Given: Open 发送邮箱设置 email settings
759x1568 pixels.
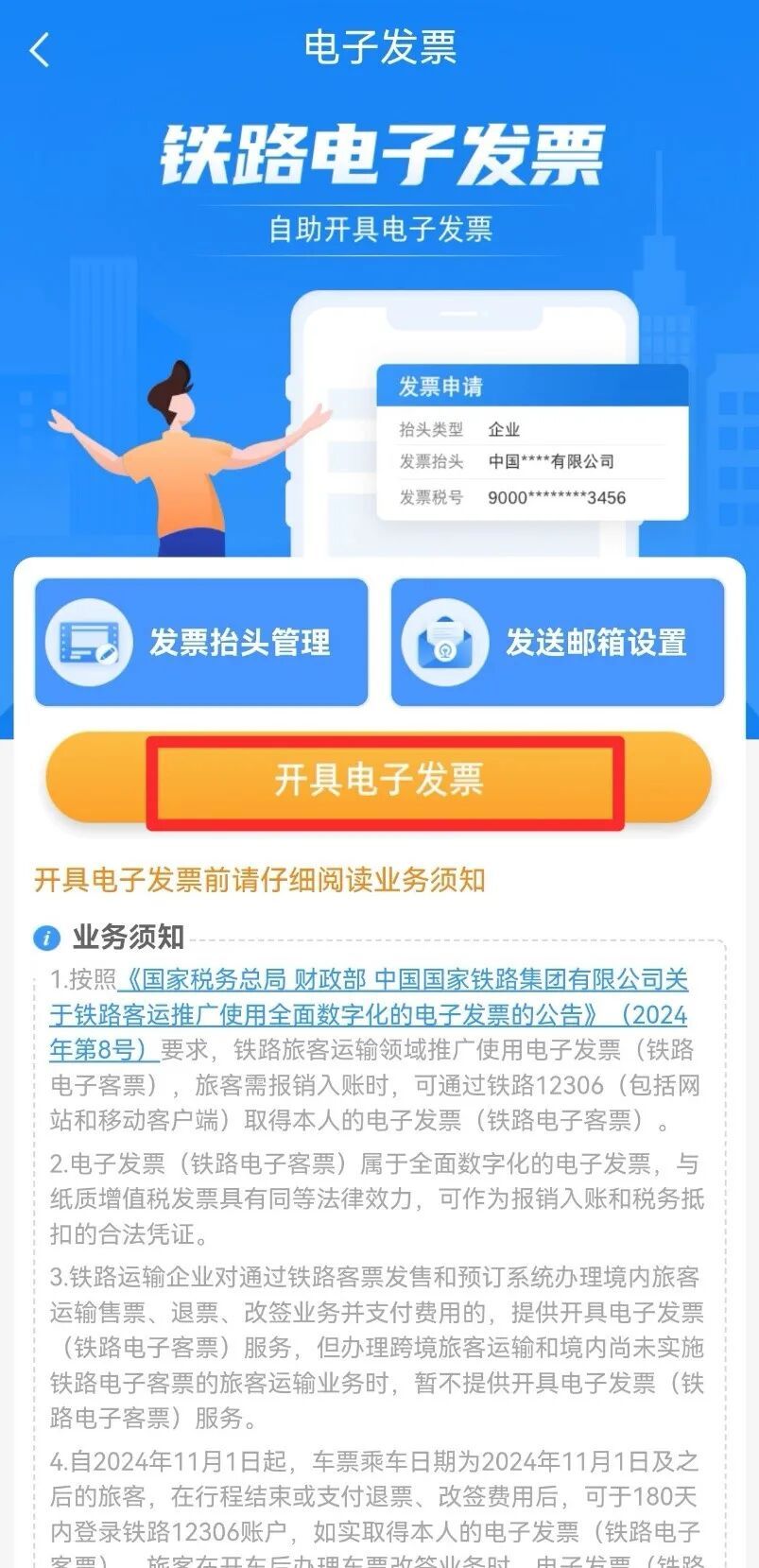Looking at the screenshot, I should pos(558,643).
